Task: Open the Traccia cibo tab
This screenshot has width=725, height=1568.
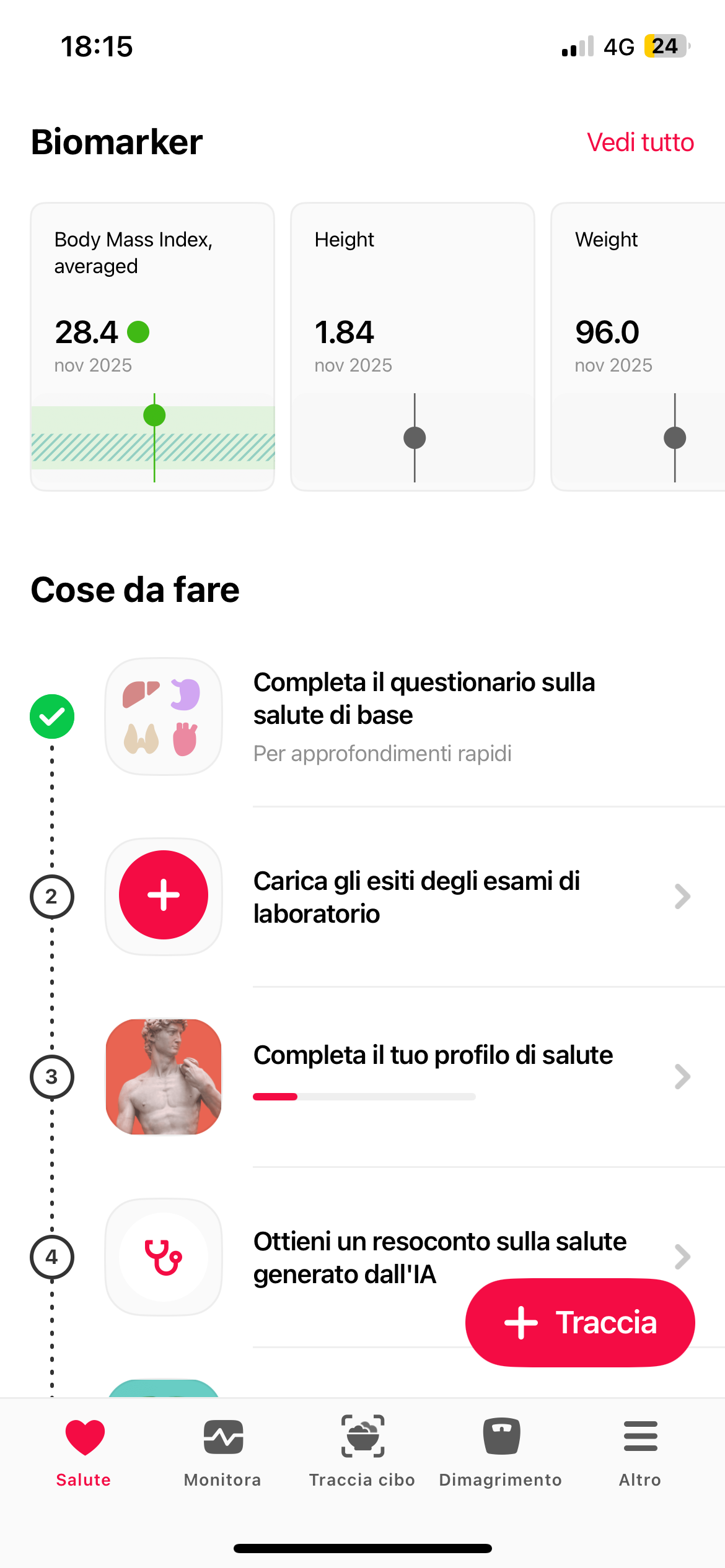Action: [362, 1451]
